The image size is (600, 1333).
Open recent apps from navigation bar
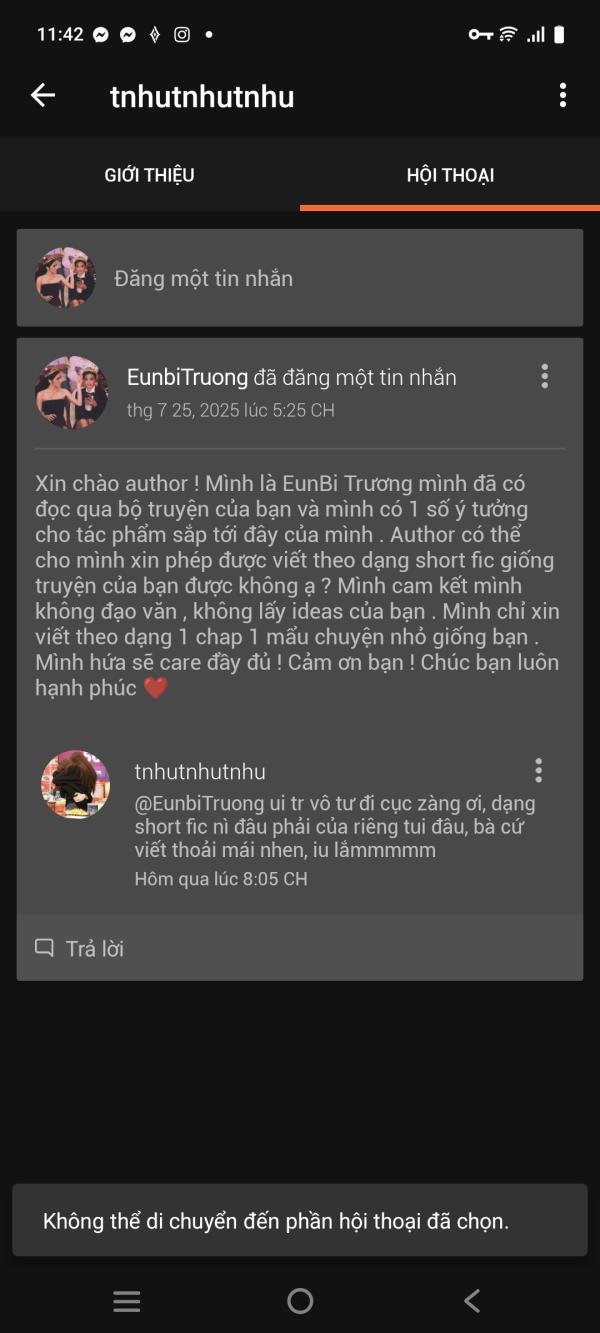tap(127, 1300)
